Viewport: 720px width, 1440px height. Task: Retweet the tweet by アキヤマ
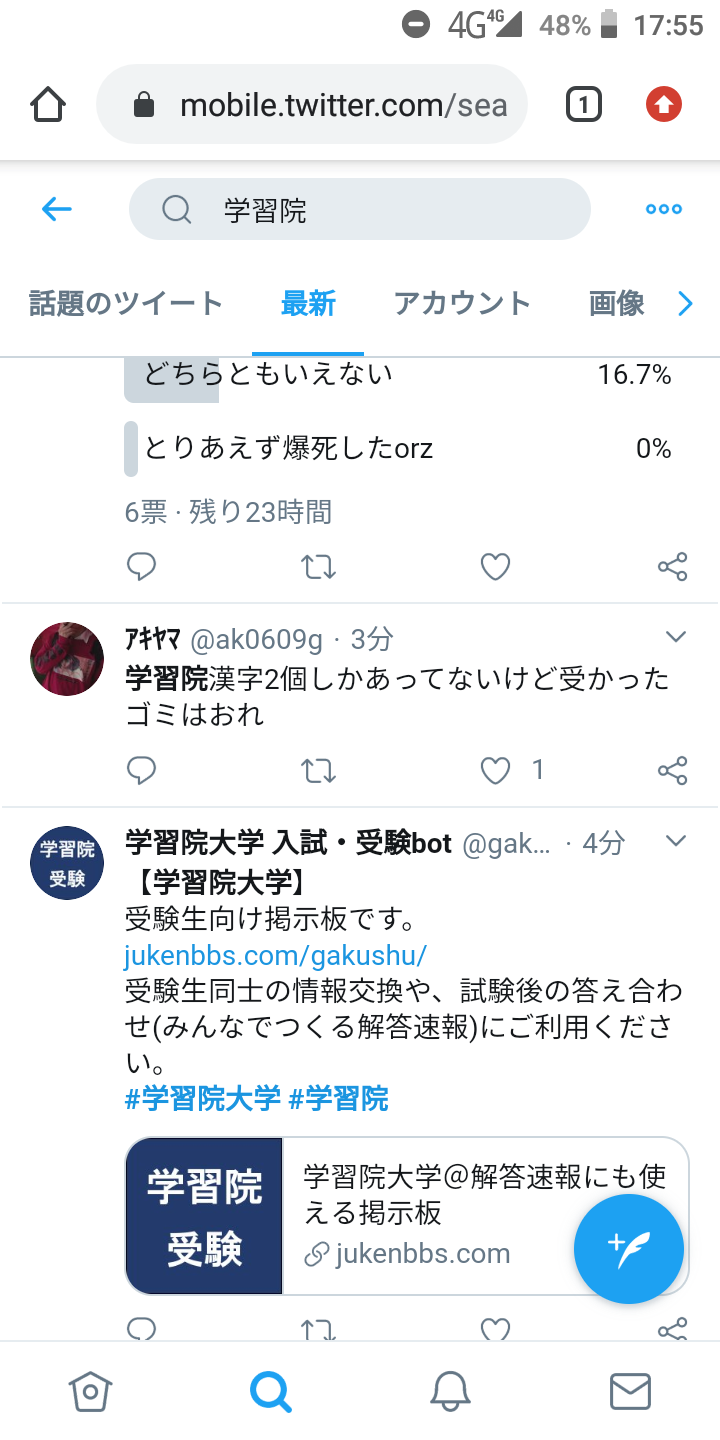(x=319, y=770)
